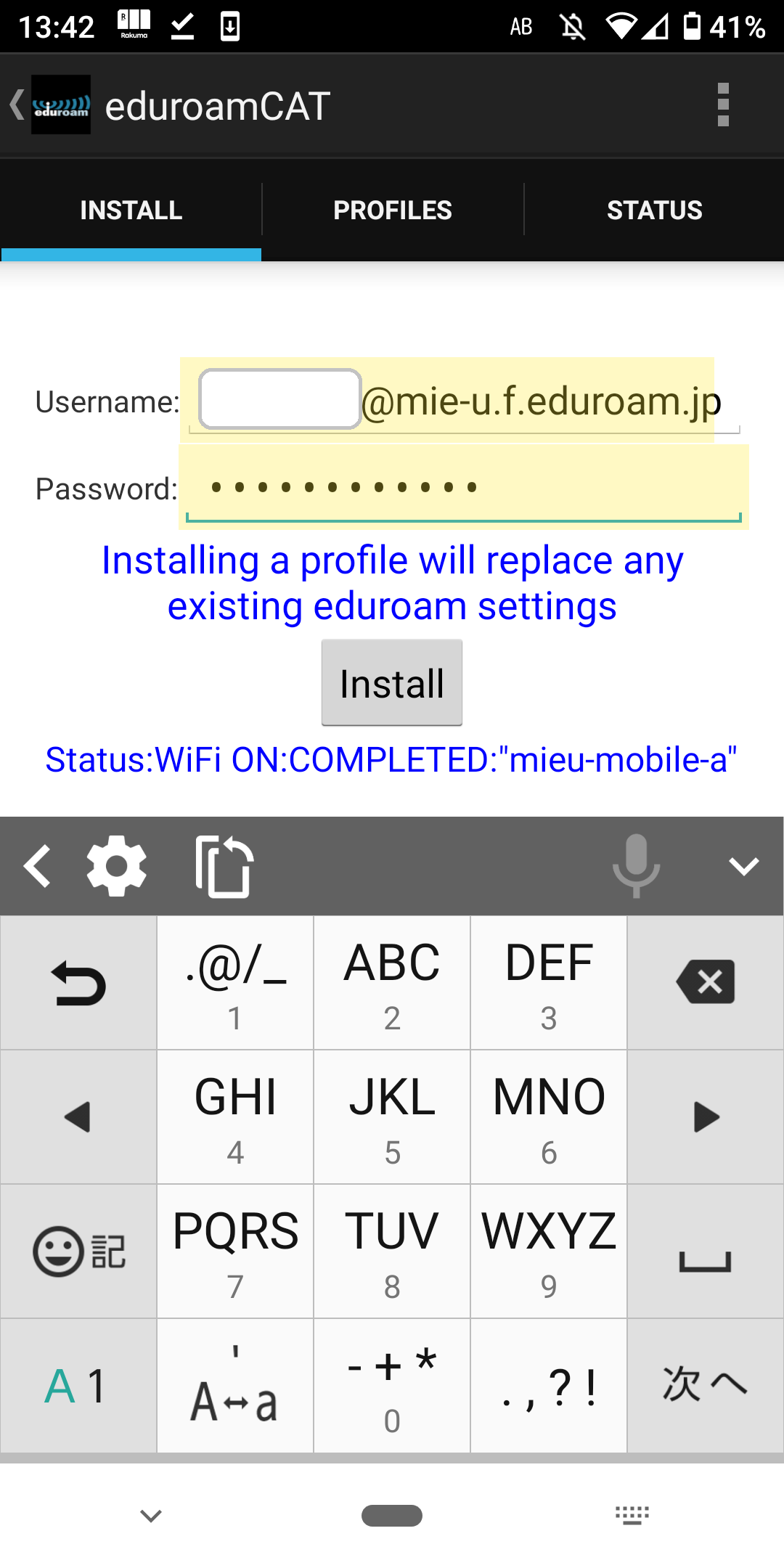
Task: Tap the Password field
Action: tap(464, 487)
